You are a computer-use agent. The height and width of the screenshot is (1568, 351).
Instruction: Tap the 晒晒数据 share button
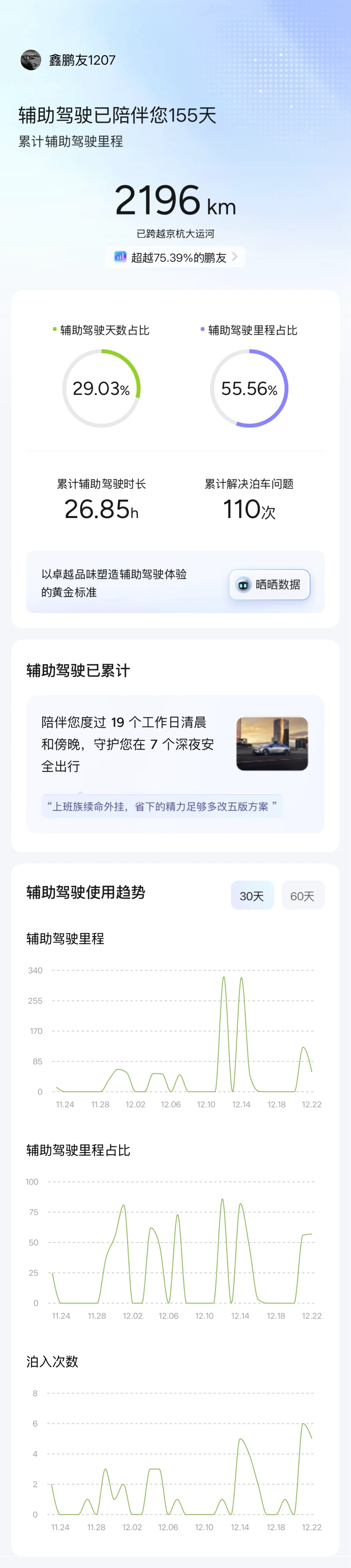270,584
